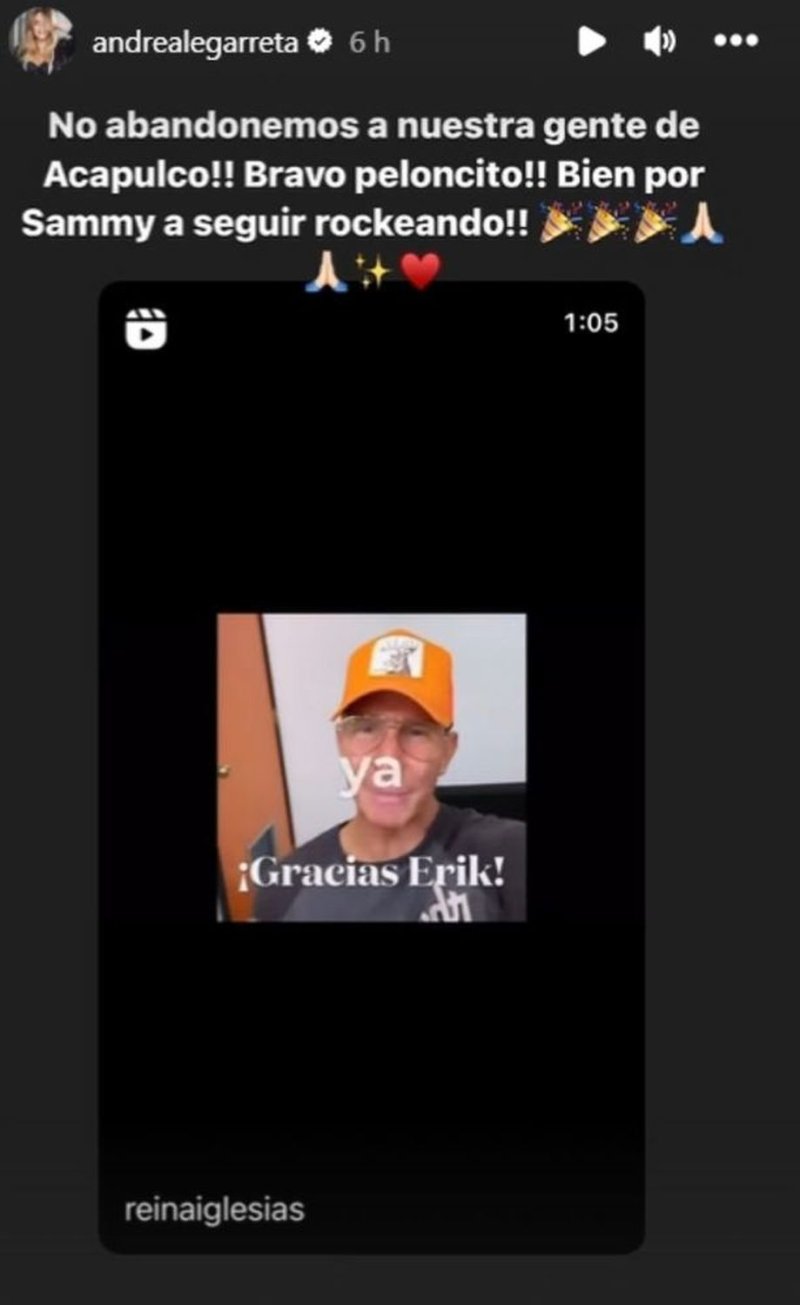Viewport: 800px width, 1305px height.
Task: Open the three-dot overflow menu
Action: click(736, 41)
